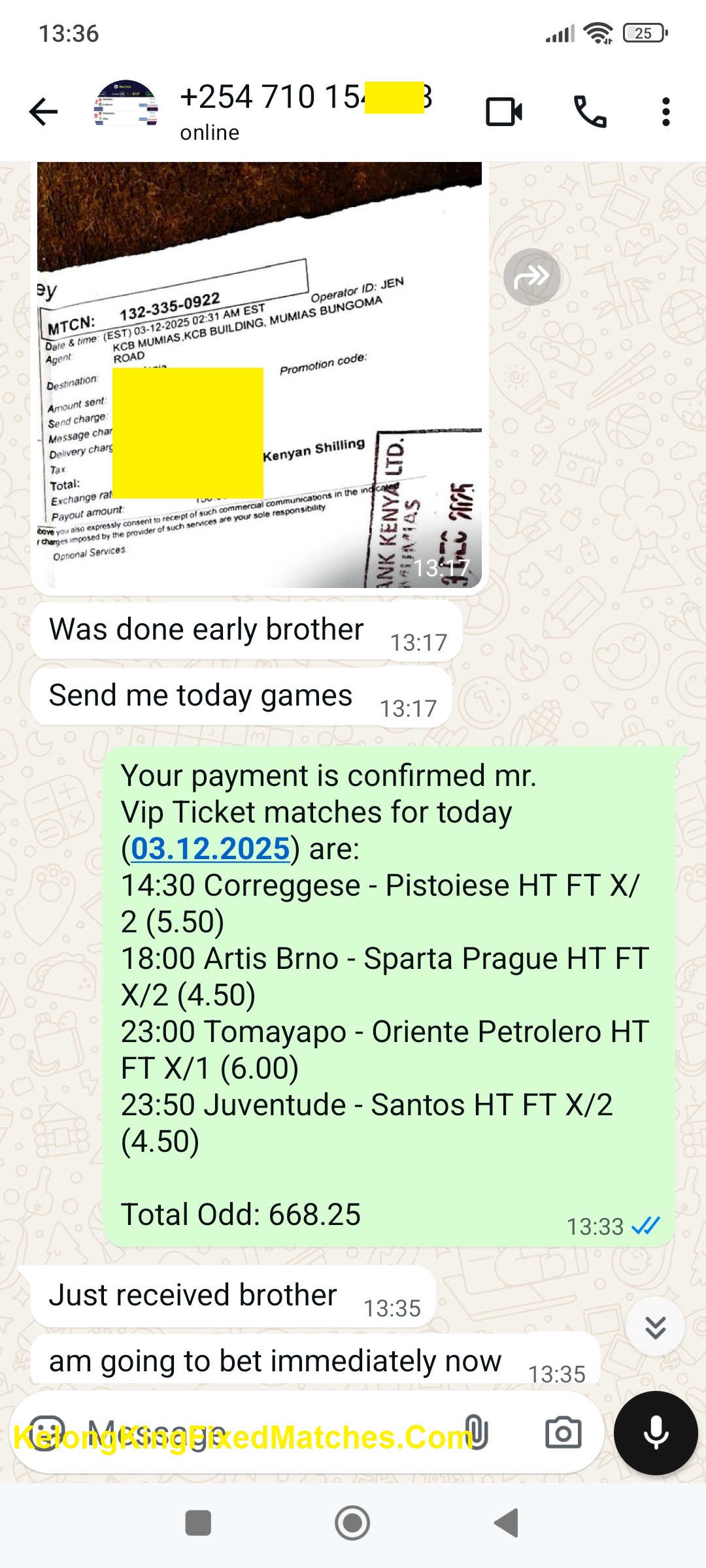Focus the Message text field

pos(261,1433)
